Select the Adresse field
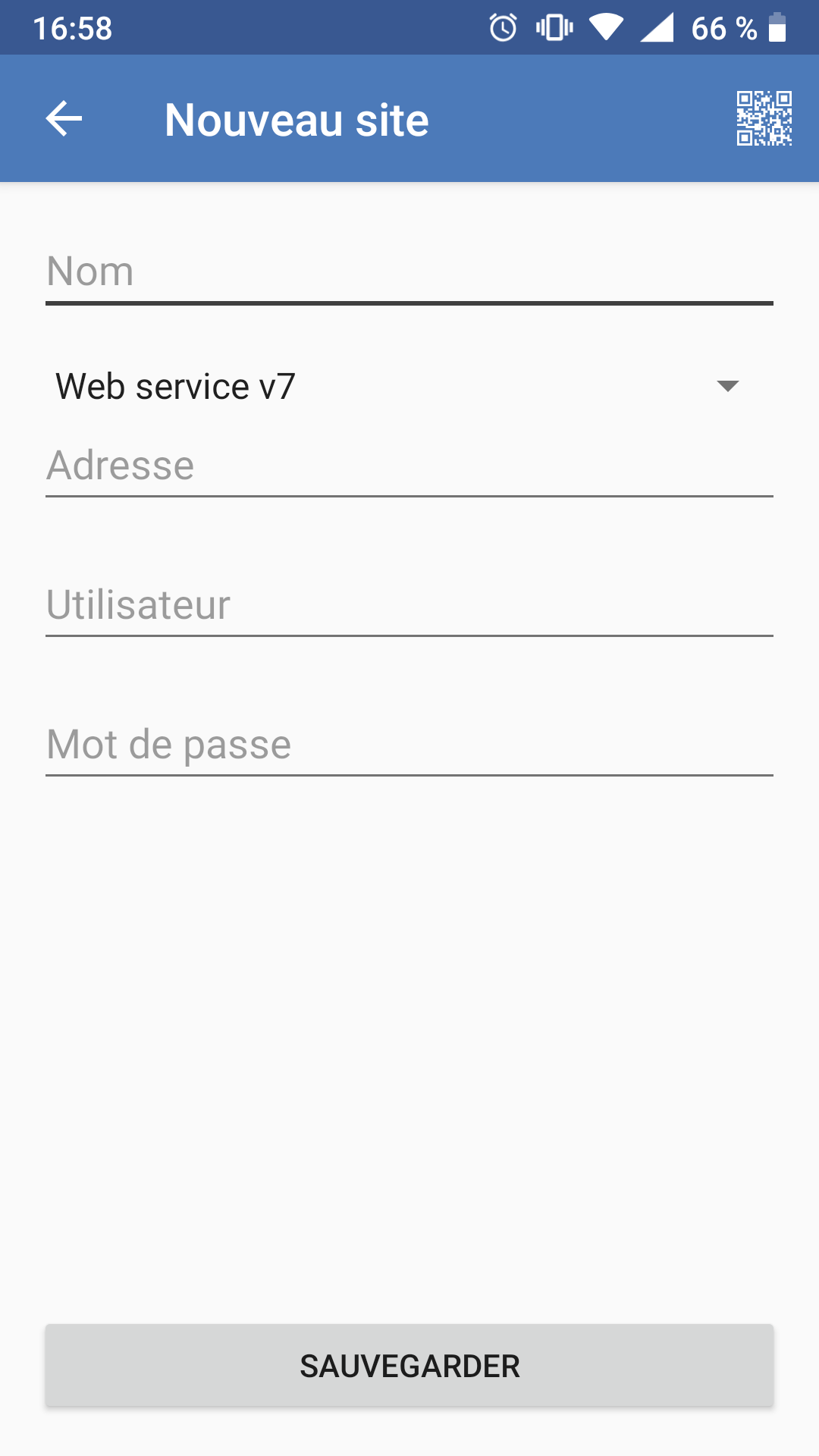 (409, 466)
